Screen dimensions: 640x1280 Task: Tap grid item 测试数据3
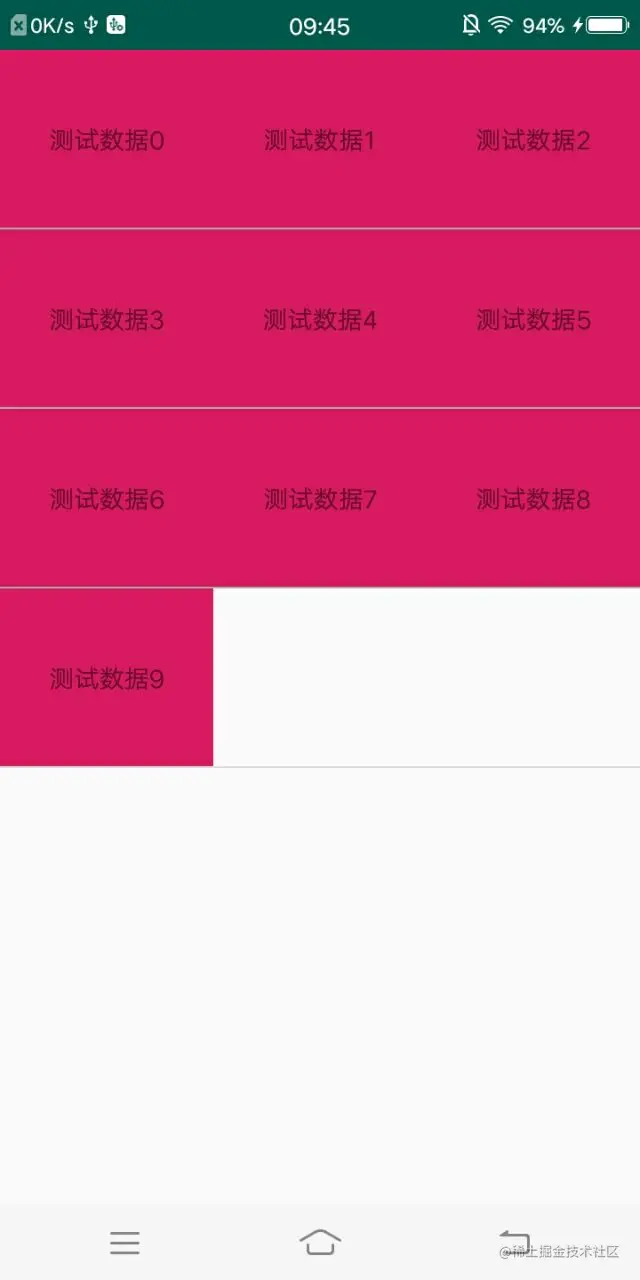(x=106, y=320)
